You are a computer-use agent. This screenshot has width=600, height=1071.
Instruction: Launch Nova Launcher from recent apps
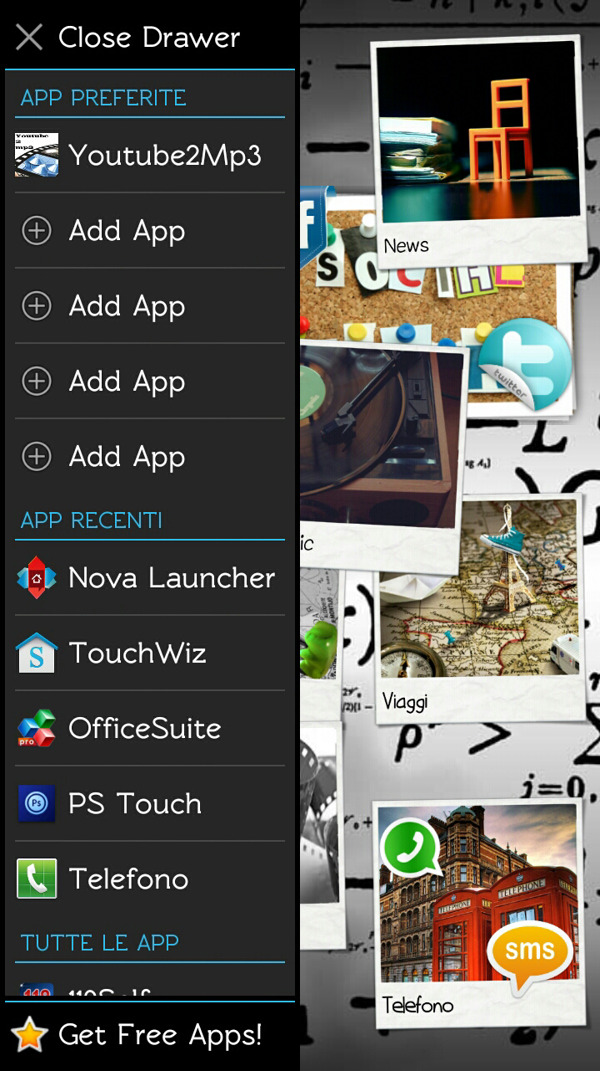click(x=150, y=578)
